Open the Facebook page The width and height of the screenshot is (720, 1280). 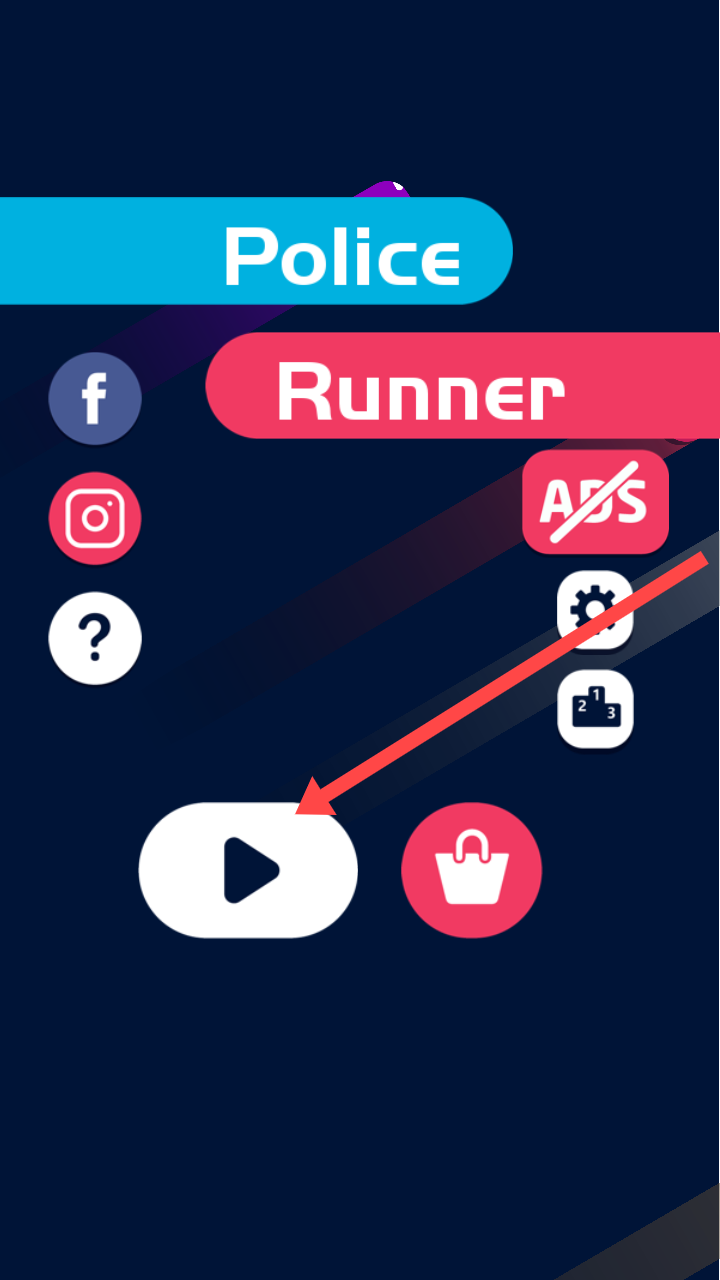click(95, 398)
